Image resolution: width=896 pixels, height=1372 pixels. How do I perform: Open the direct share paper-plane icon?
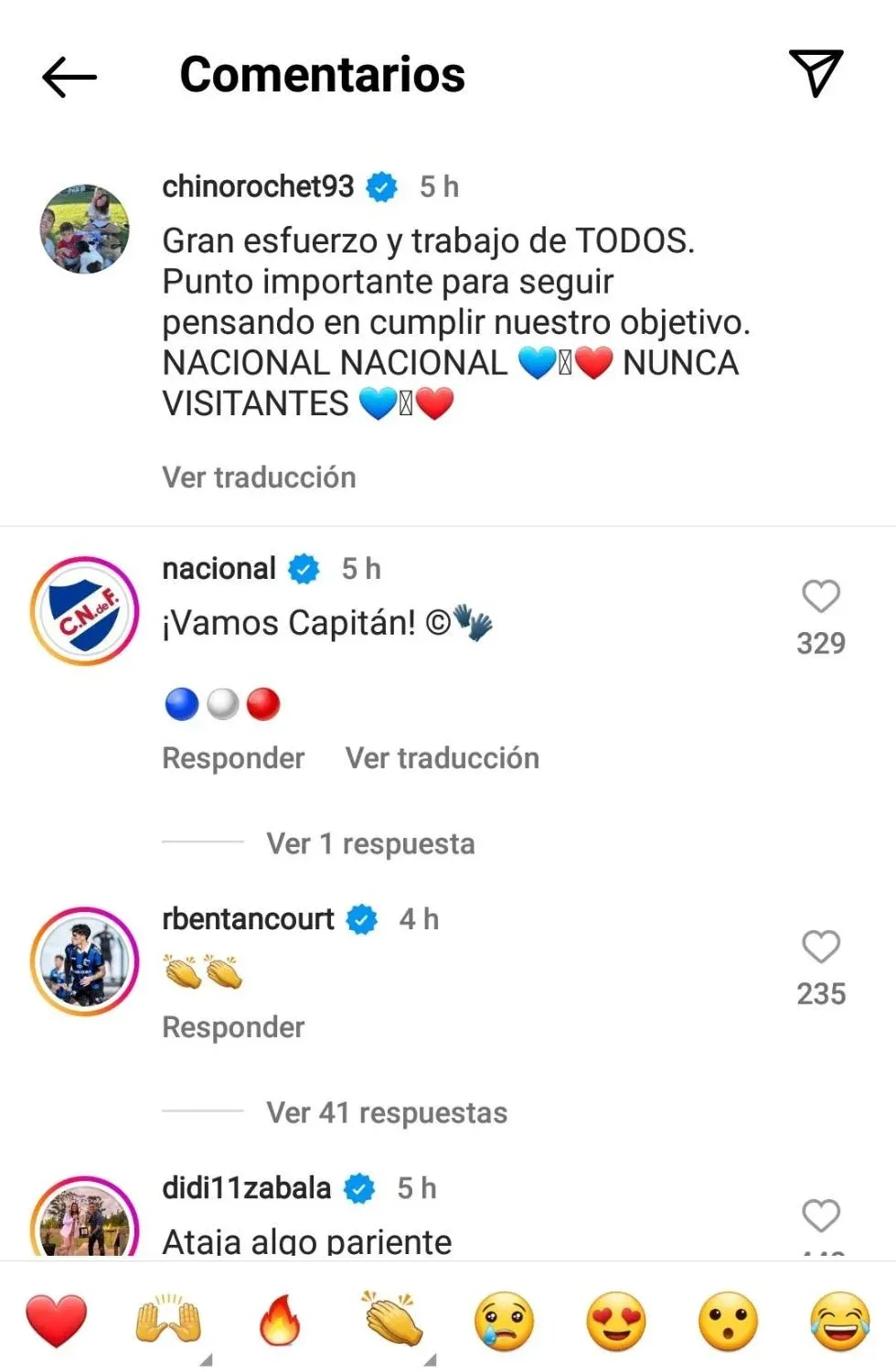click(815, 73)
